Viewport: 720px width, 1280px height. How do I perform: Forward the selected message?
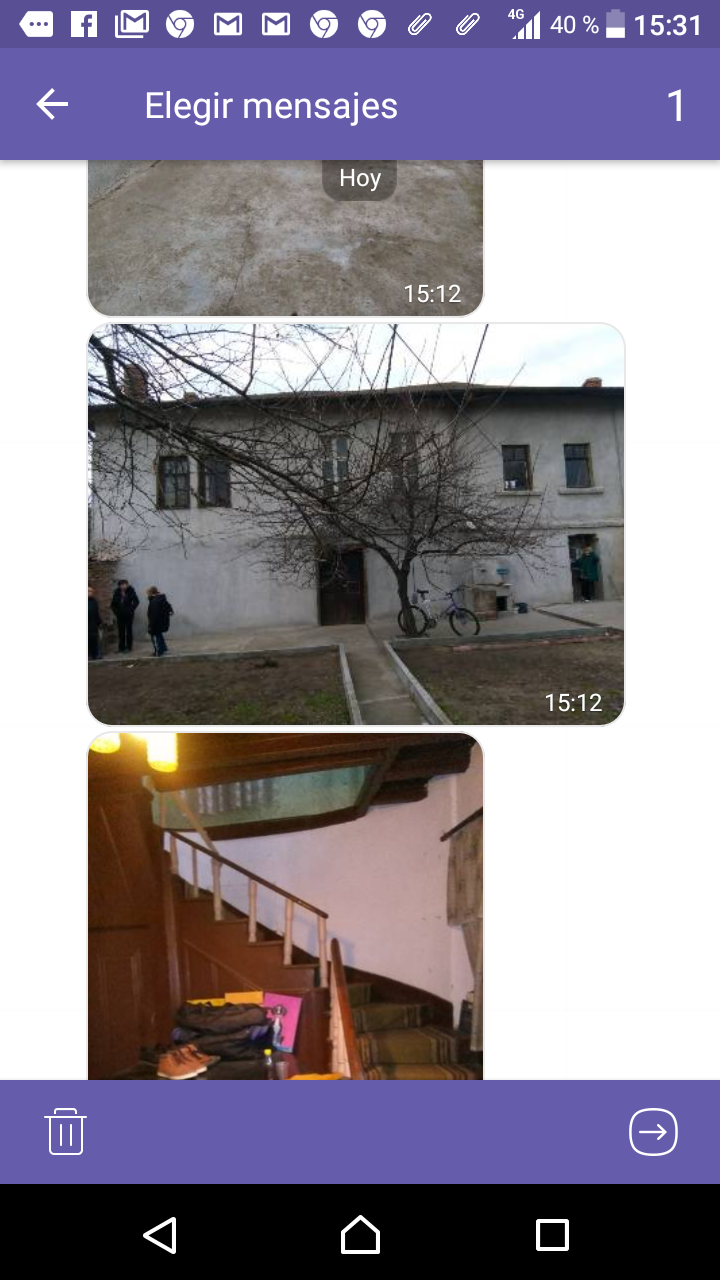(x=653, y=1132)
